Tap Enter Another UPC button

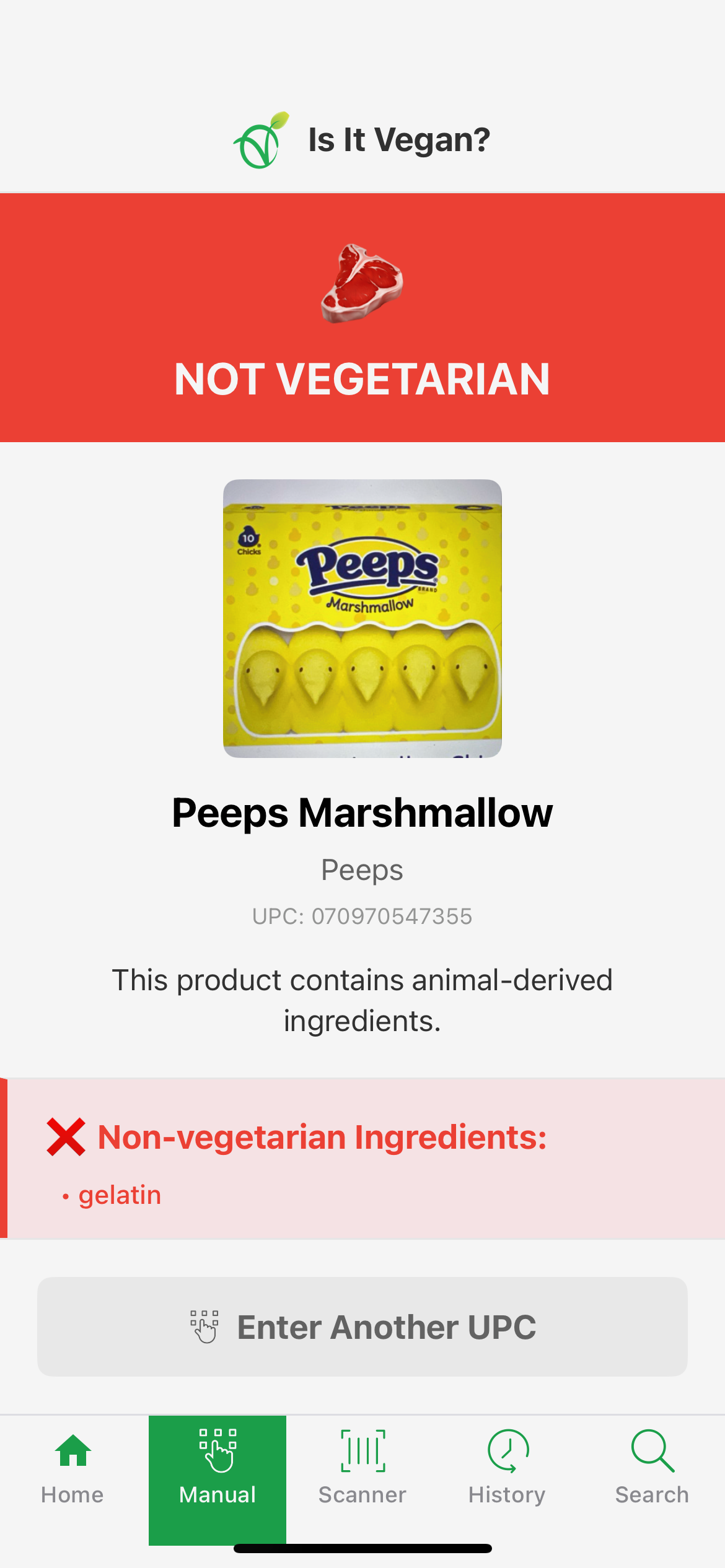362,1326
